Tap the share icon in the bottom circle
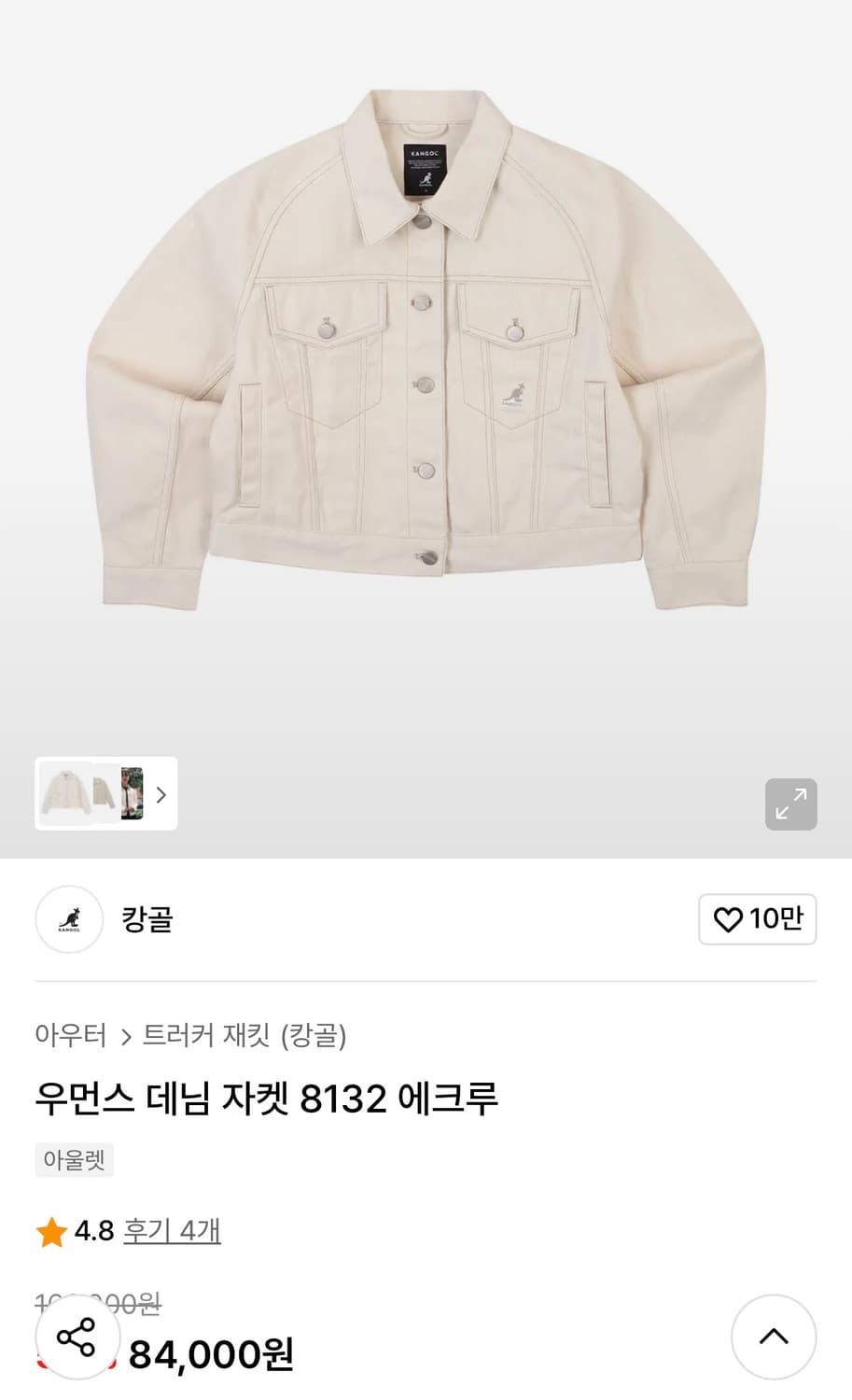Image resolution: width=852 pixels, height=1400 pixels. click(78, 1337)
